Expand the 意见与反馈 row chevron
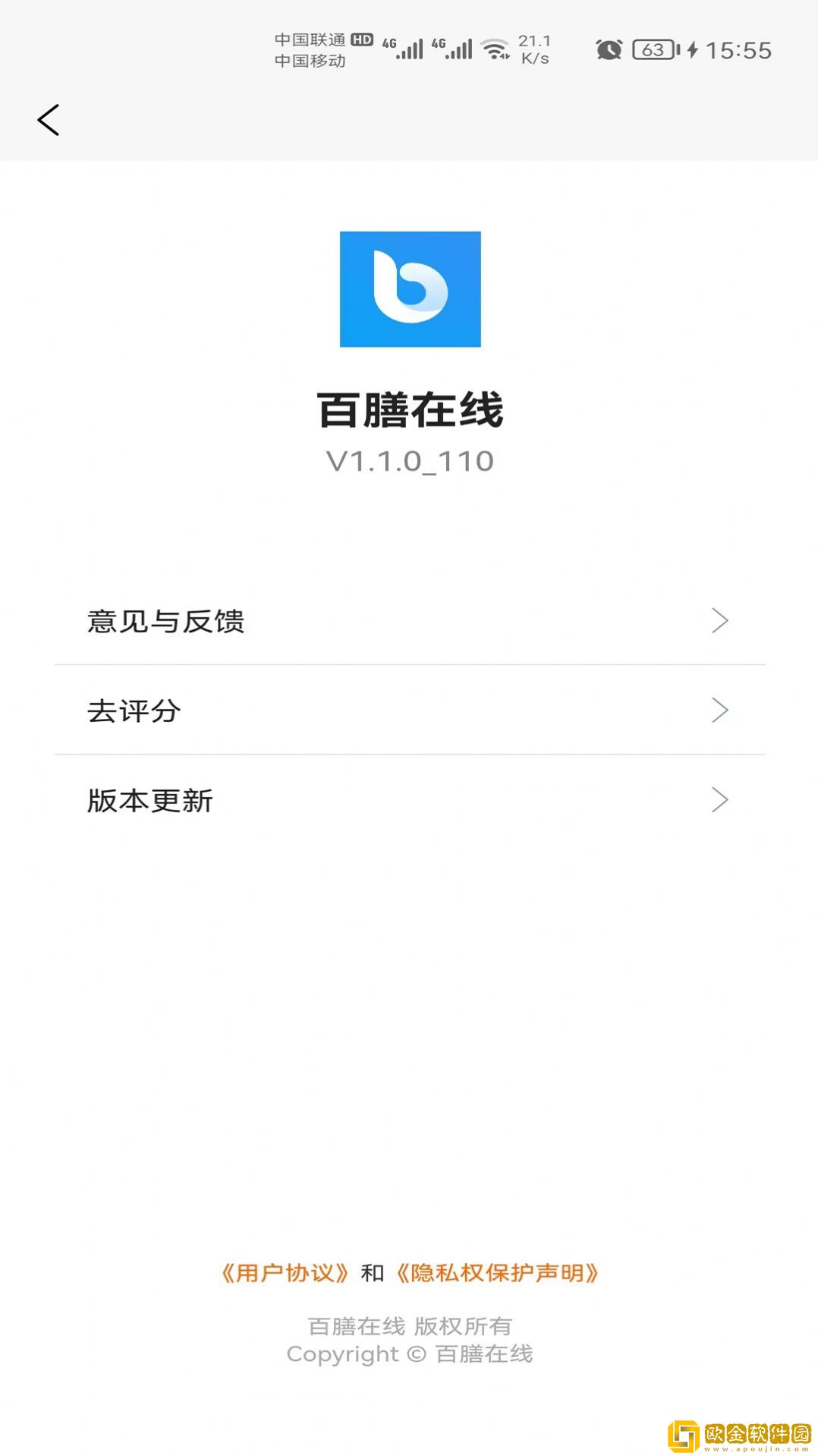The image size is (818, 1456). point(721,621)
